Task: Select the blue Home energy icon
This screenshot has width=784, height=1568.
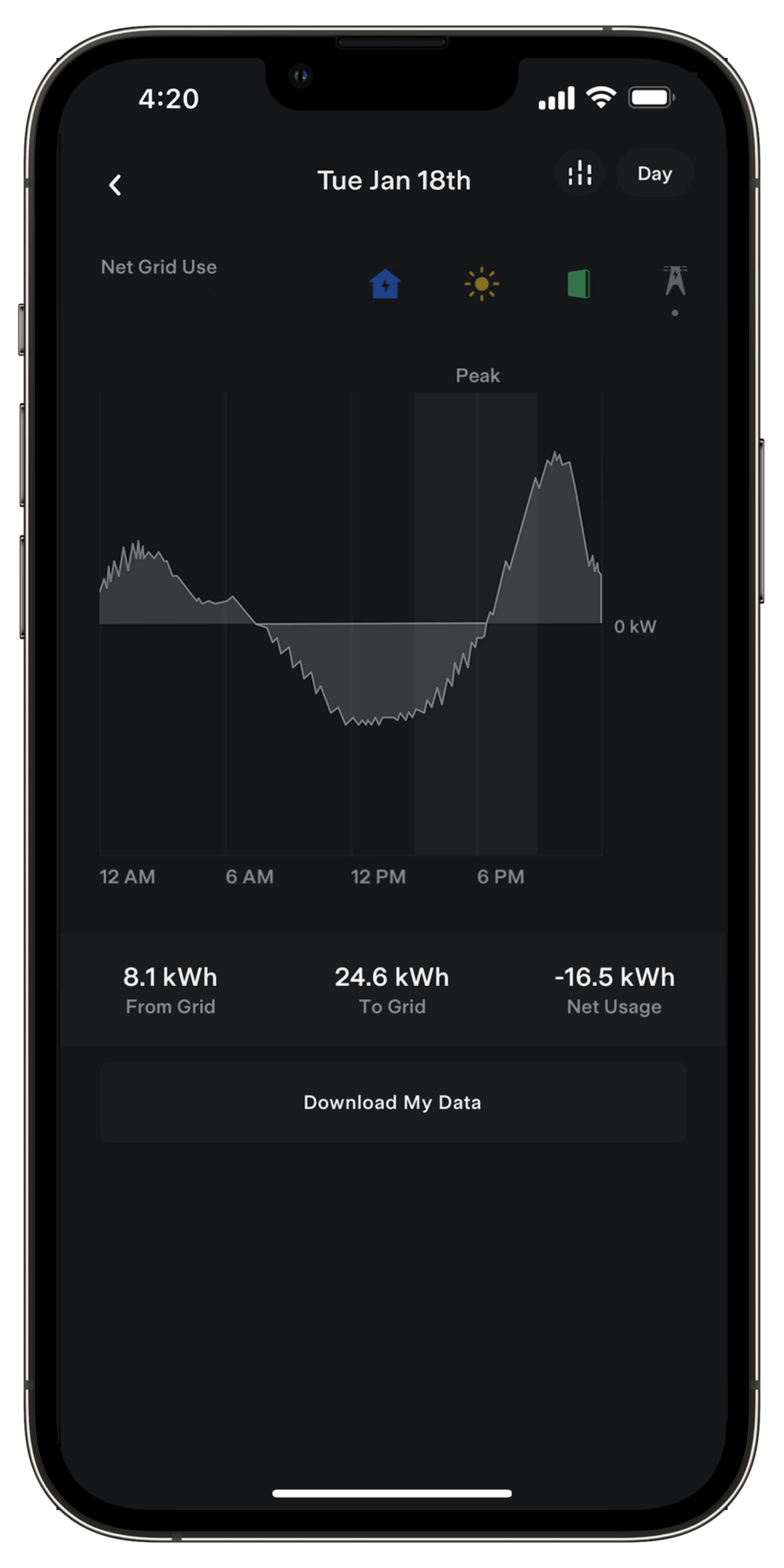Action: coord(386,285)
